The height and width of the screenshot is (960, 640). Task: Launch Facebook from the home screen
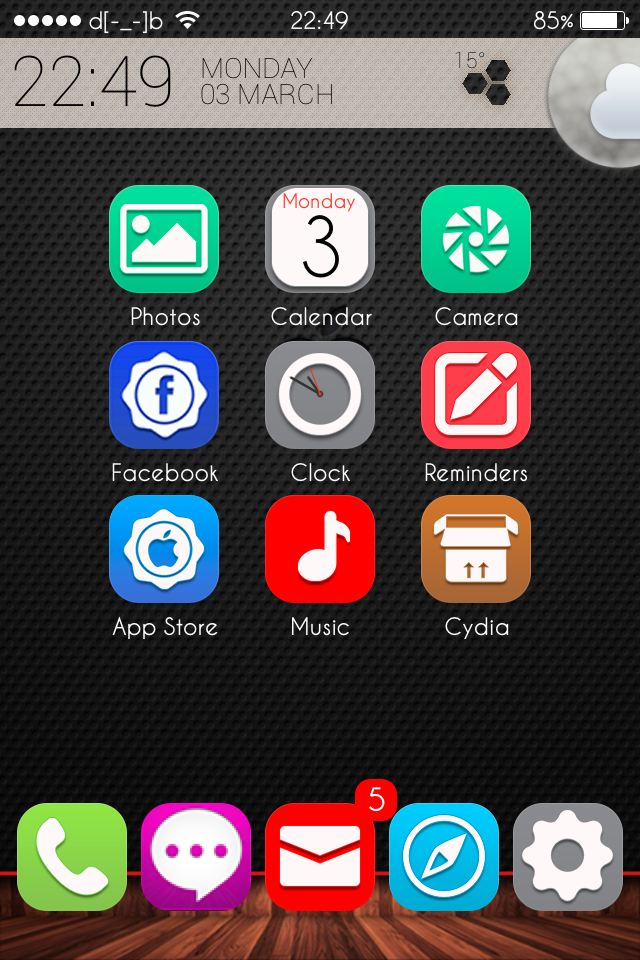164,395
